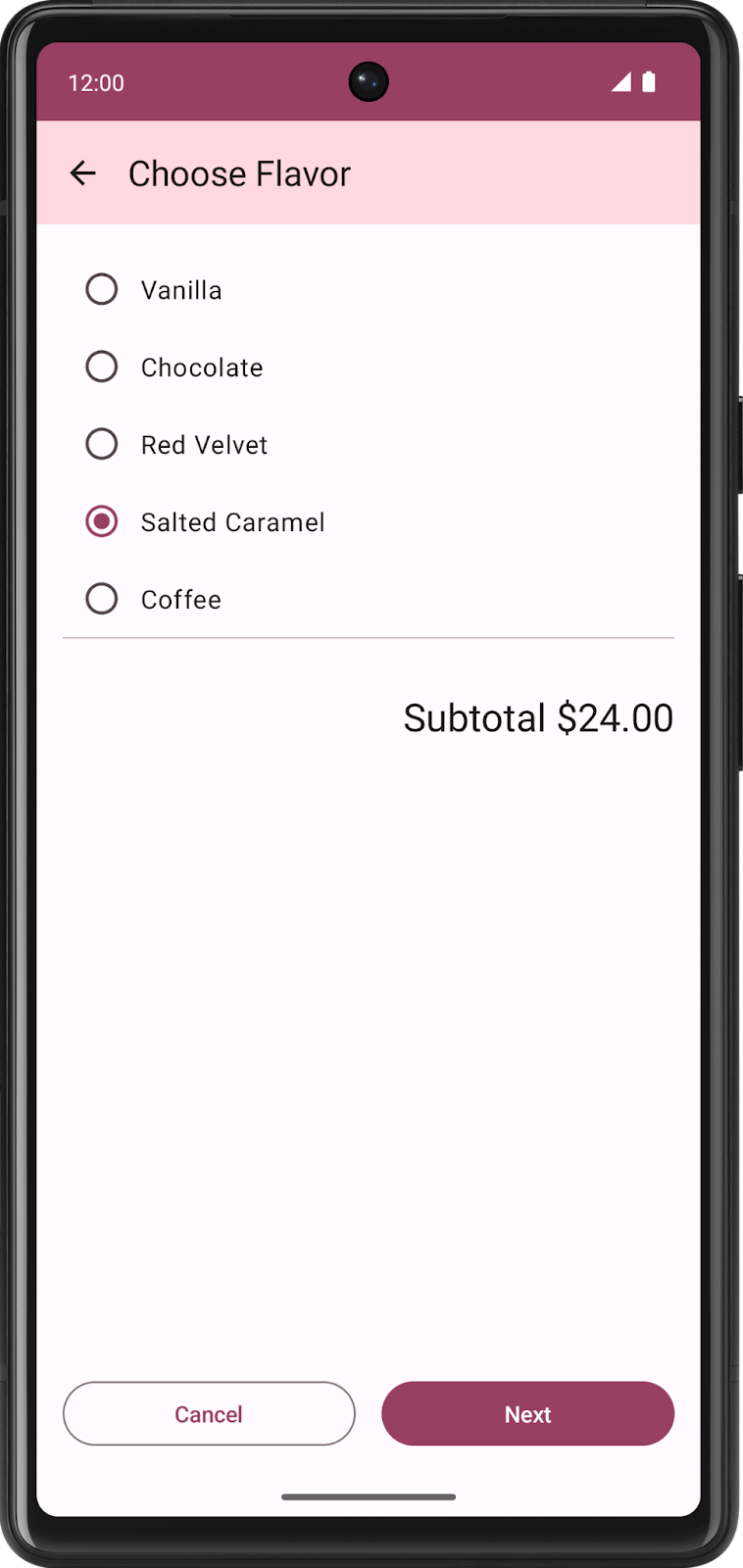The image size is (743, 1568).
Task: Select the Red Velvet label text
Action: coord(204,444)
